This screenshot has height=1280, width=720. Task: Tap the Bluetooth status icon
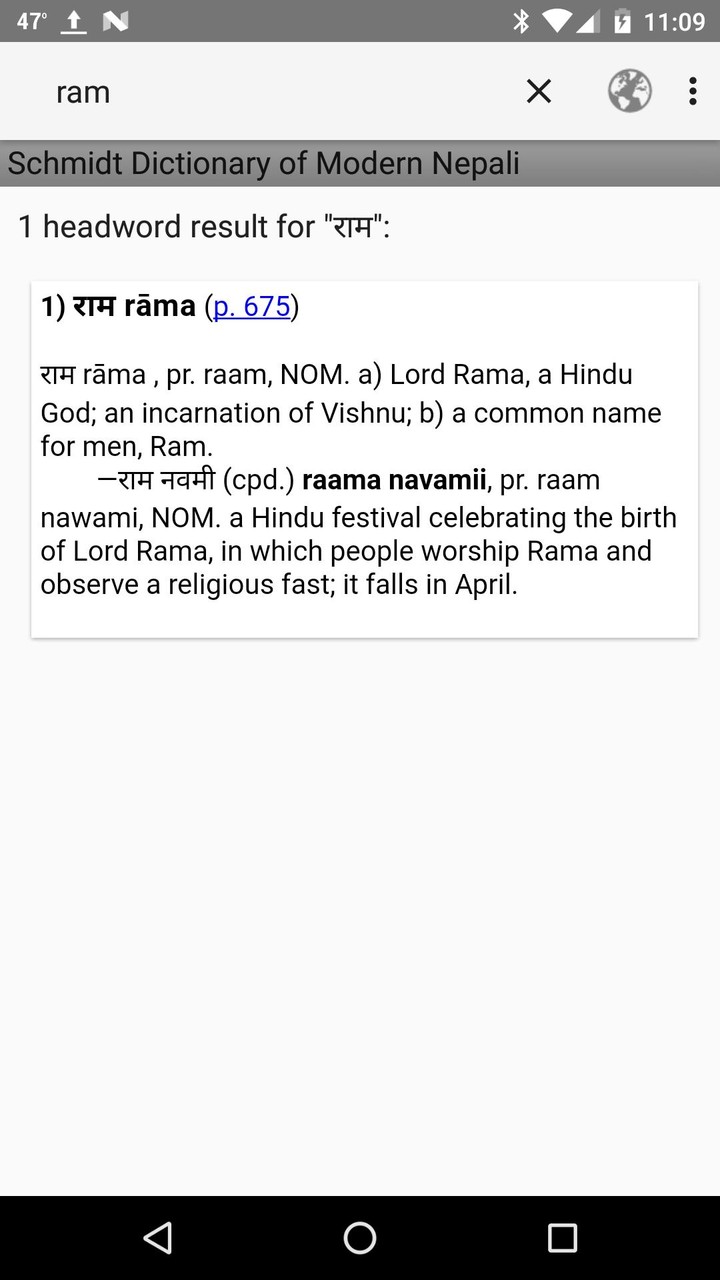519,20
